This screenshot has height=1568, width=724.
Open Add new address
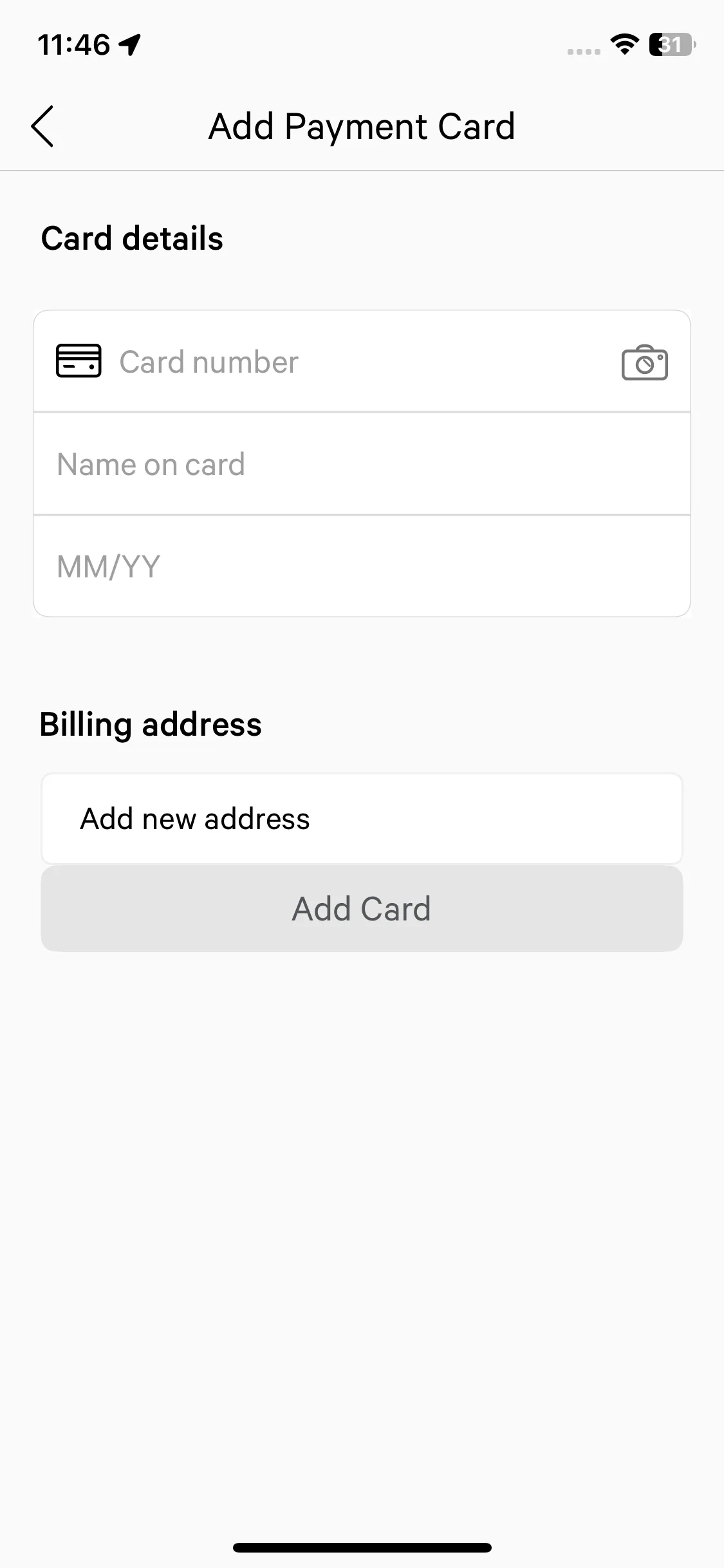361,819
